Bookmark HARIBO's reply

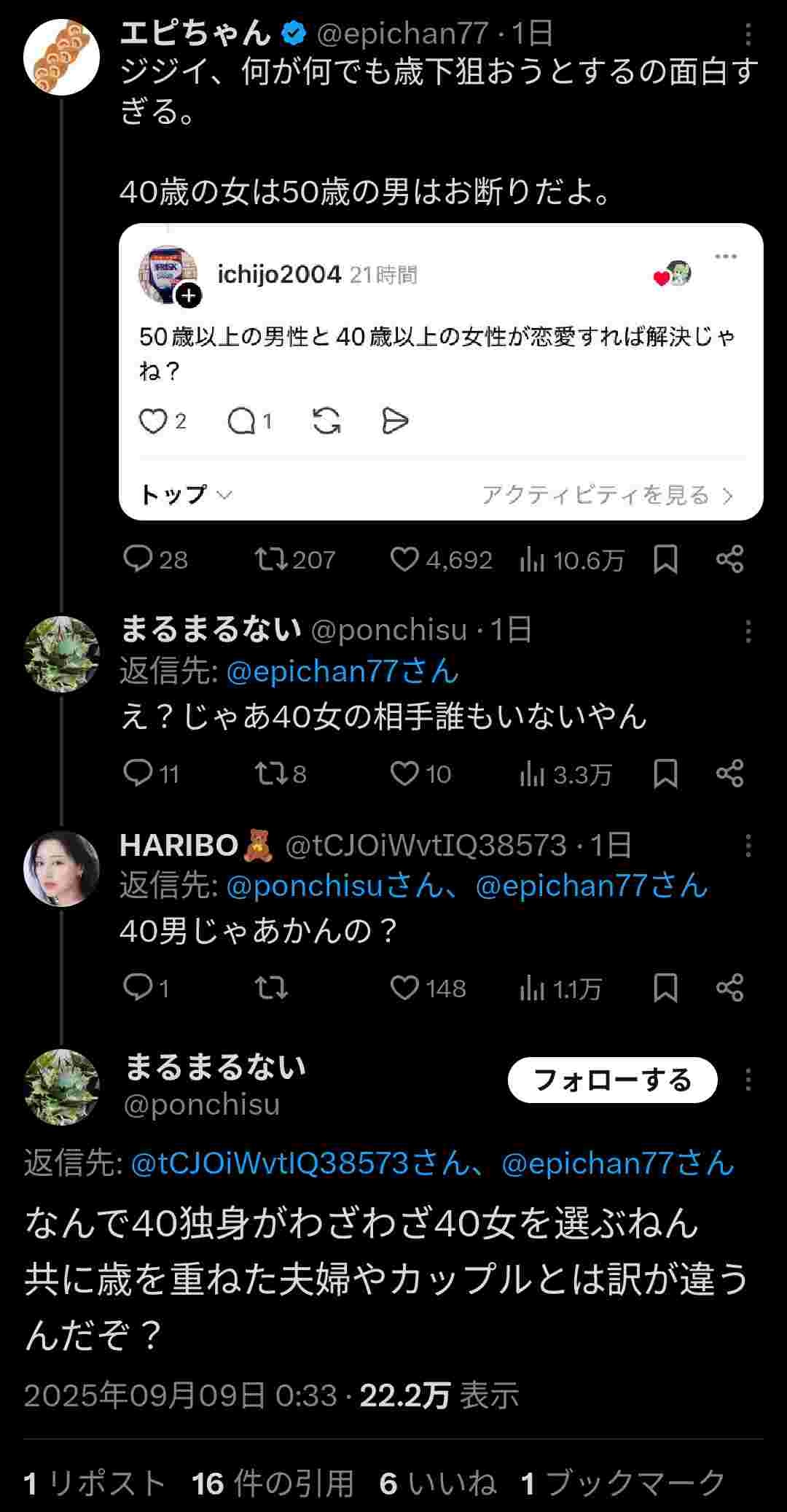tap(665, 988)
